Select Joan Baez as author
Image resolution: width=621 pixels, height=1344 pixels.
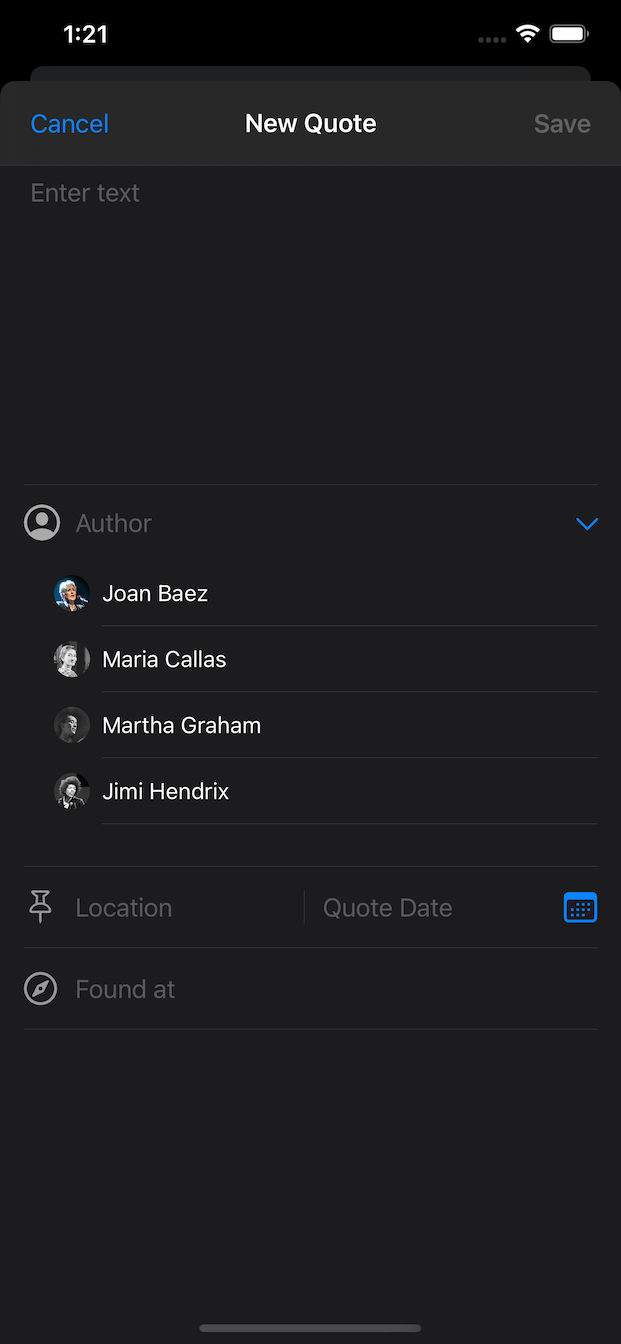pyautogui.click(x=325, y=593)
